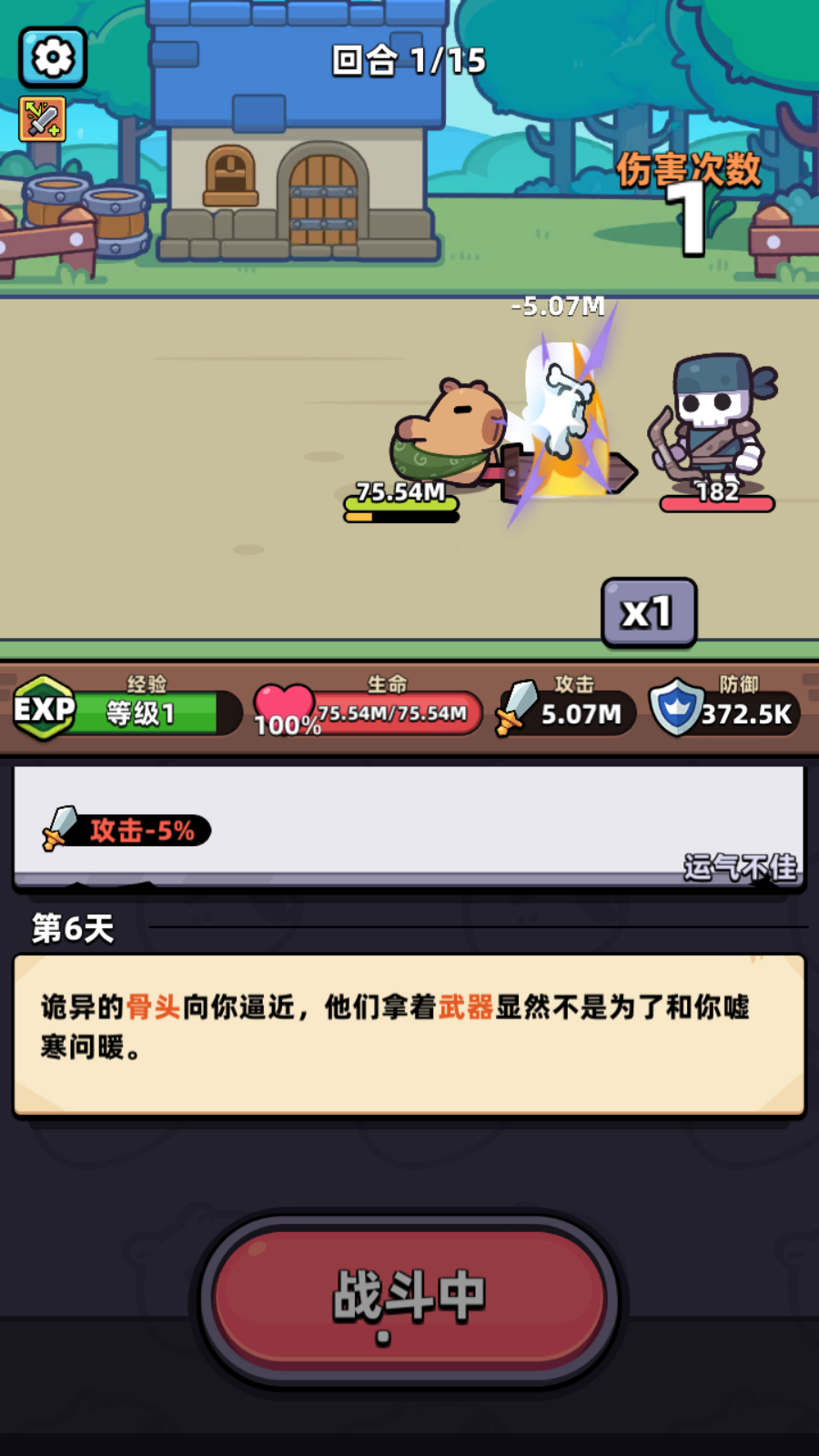Tap the sword skill icon below settings

(43, 119)
